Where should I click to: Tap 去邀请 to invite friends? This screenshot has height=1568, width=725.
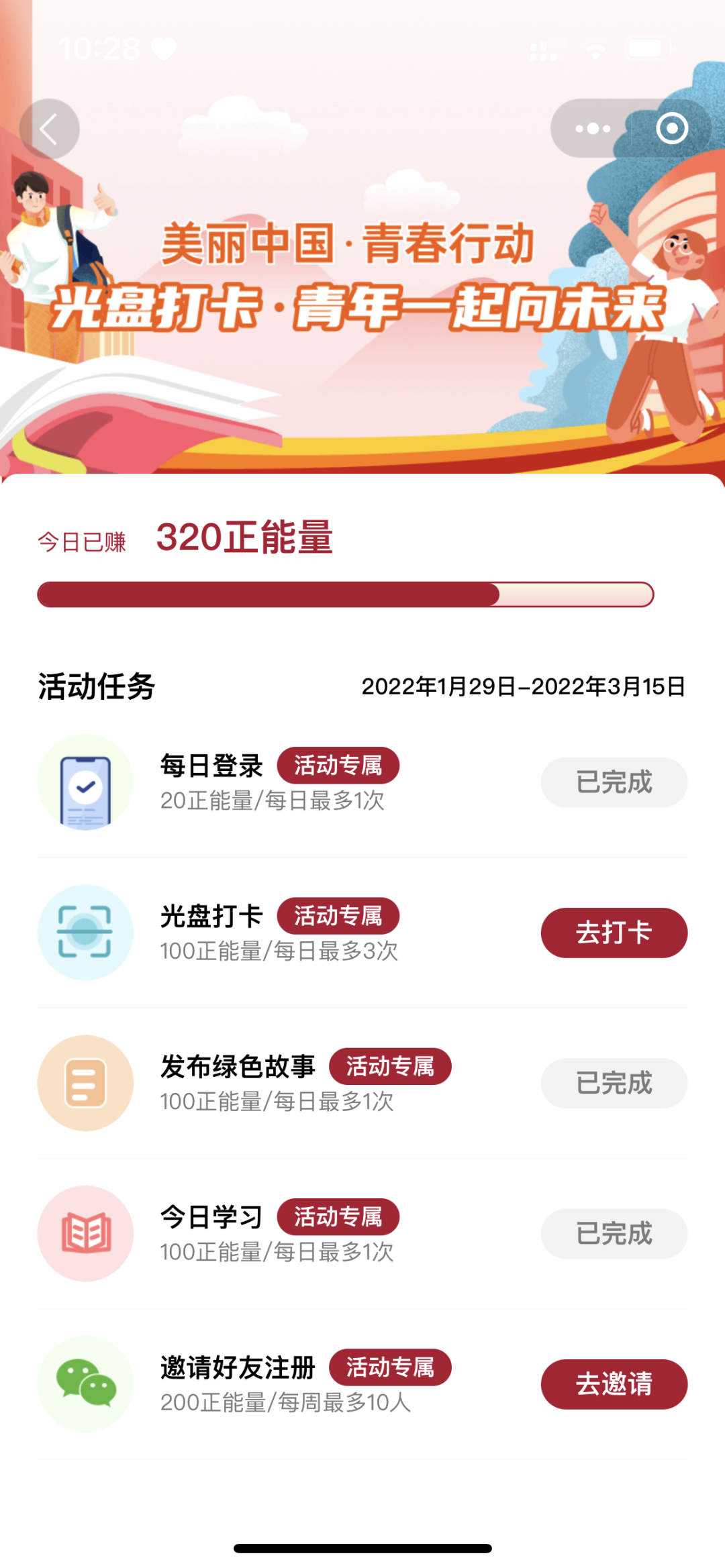tap(613, 1383)
